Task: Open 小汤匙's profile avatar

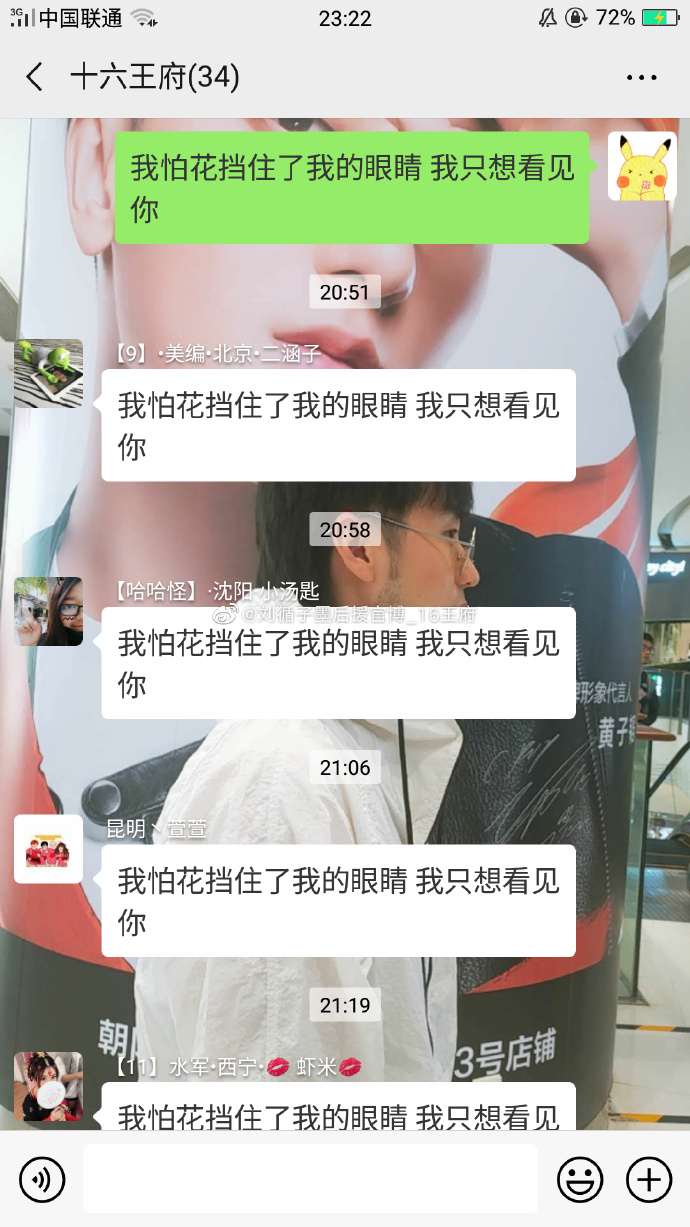Action: 48,611
